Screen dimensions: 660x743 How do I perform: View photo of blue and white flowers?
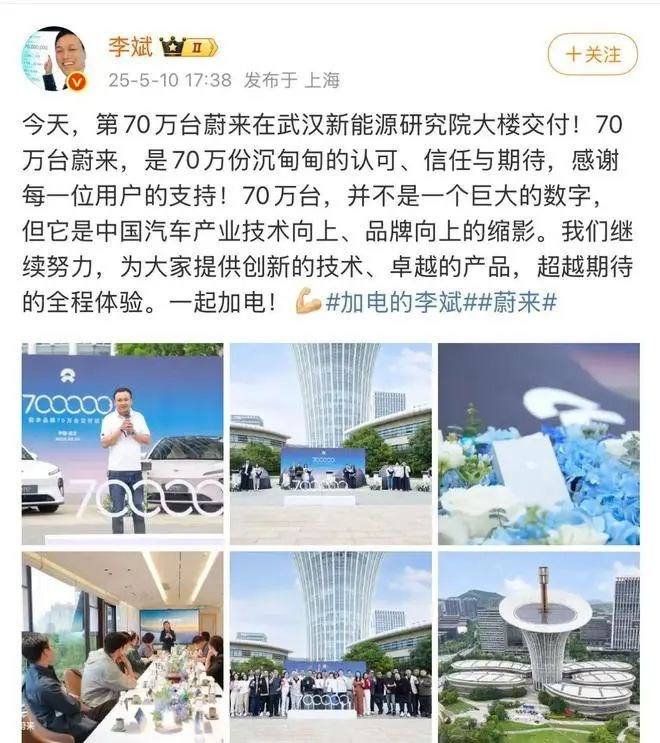coord(538,444)
